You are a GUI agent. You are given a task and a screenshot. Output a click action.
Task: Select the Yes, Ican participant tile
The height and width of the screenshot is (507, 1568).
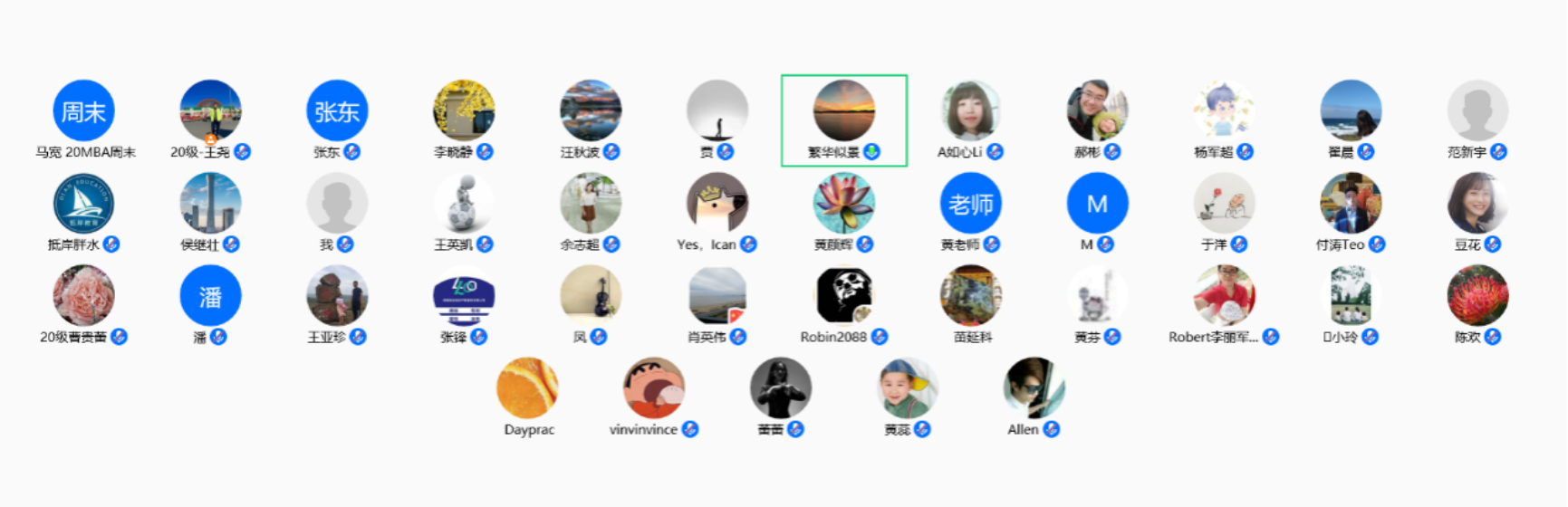tap(717, 204)
